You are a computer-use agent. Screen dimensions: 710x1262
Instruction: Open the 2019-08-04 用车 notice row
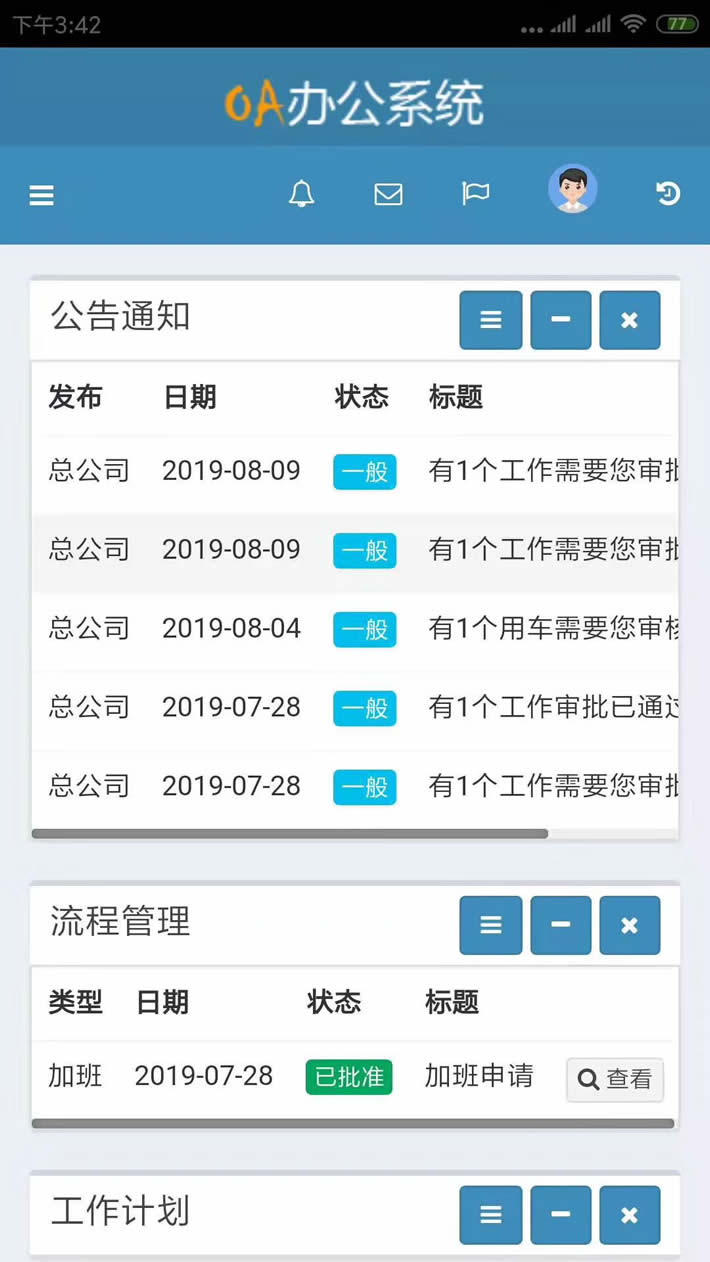pyautogui.click(x=355, y=629)
